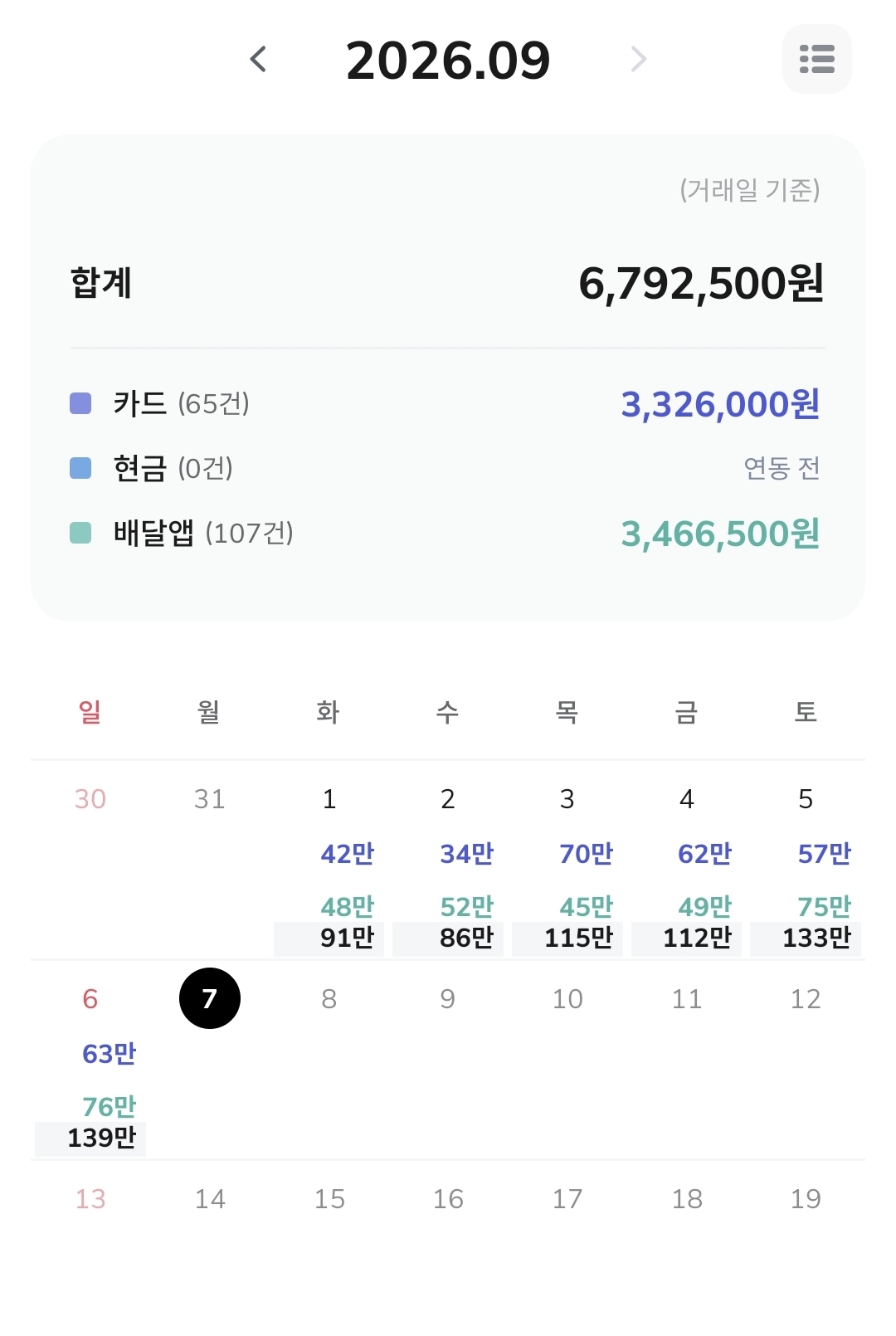Switch to list view icon
The height and width of the screenshot is (1336, 896).
point(816,59)
